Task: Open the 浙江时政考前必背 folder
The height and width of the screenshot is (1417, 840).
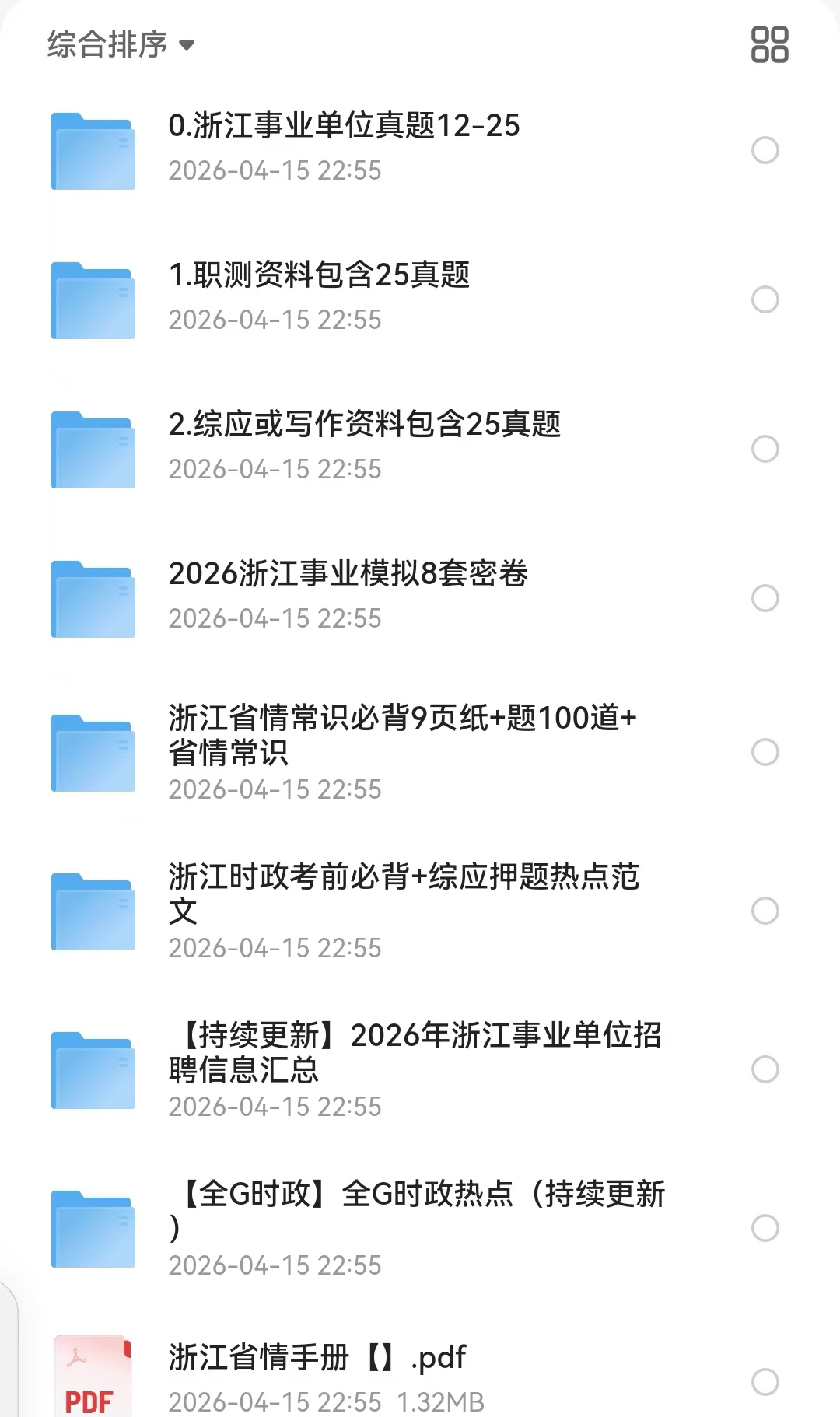Action: (x=403, y=893)
